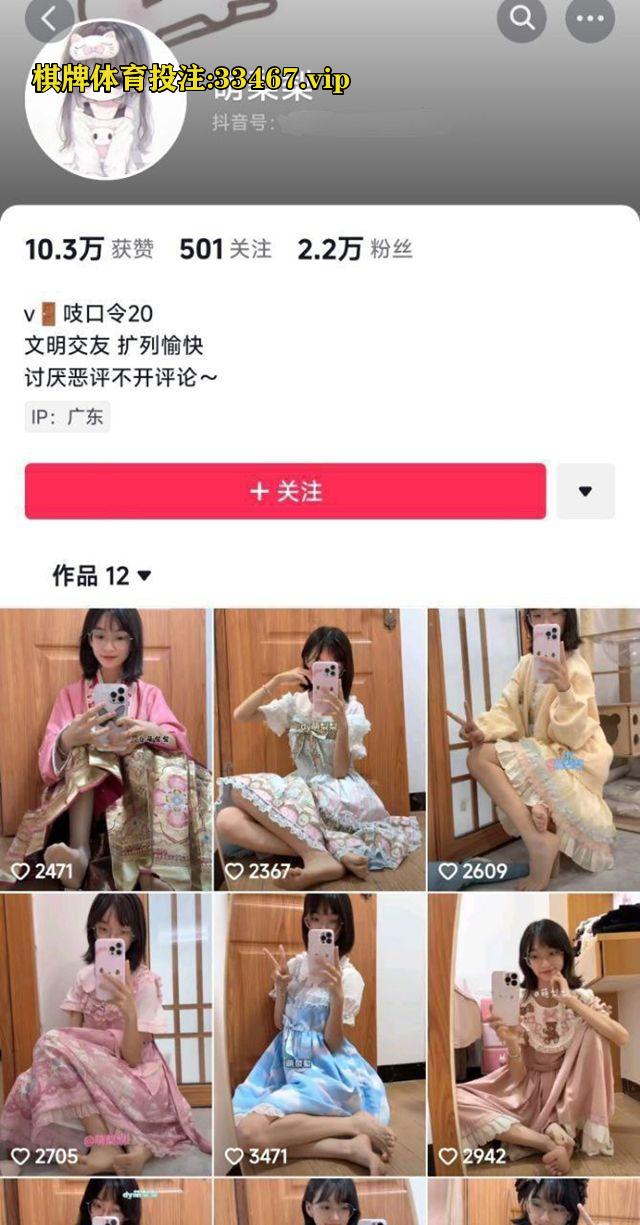
Task: Open the profile avatar picture
Action: 106,99
